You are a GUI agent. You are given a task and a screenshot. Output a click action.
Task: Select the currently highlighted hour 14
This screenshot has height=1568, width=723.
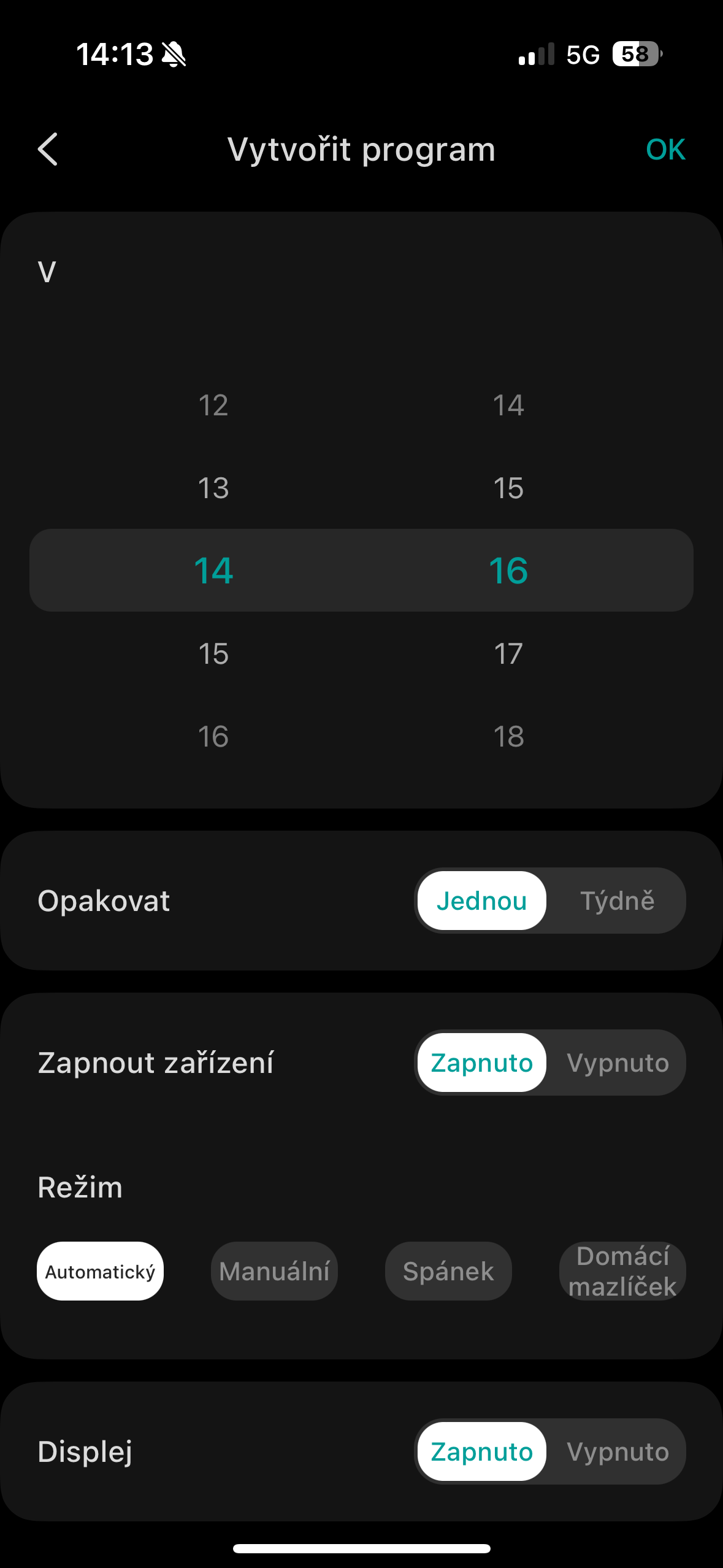(213, 570)
